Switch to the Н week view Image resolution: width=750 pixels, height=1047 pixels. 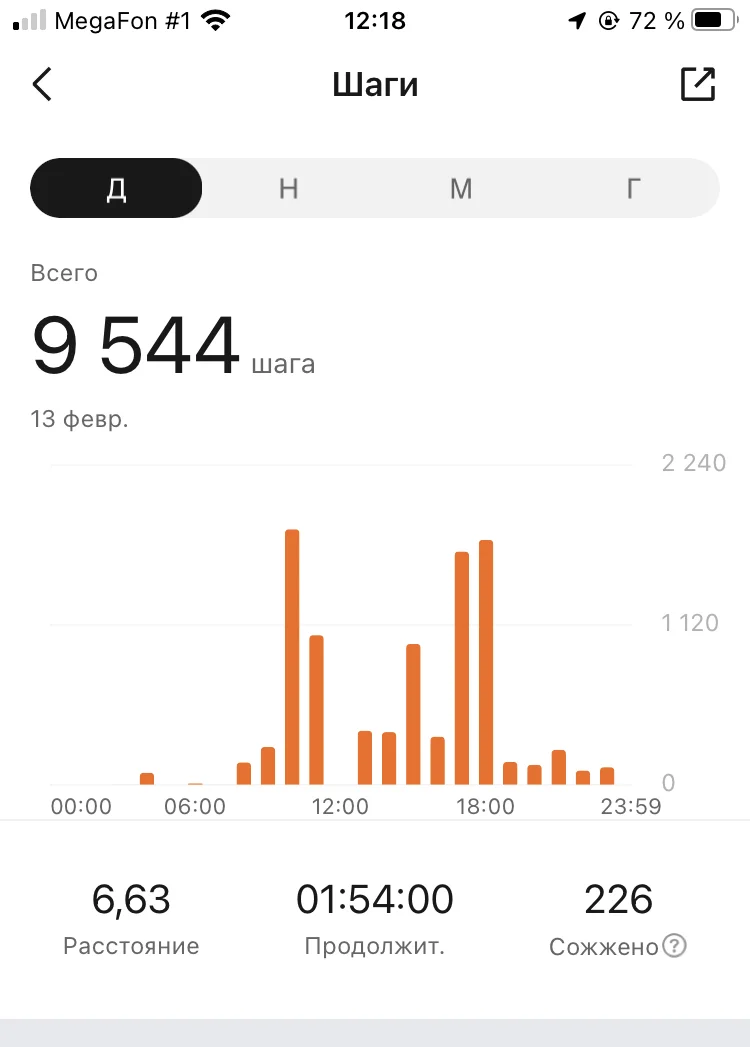point(288,188)
